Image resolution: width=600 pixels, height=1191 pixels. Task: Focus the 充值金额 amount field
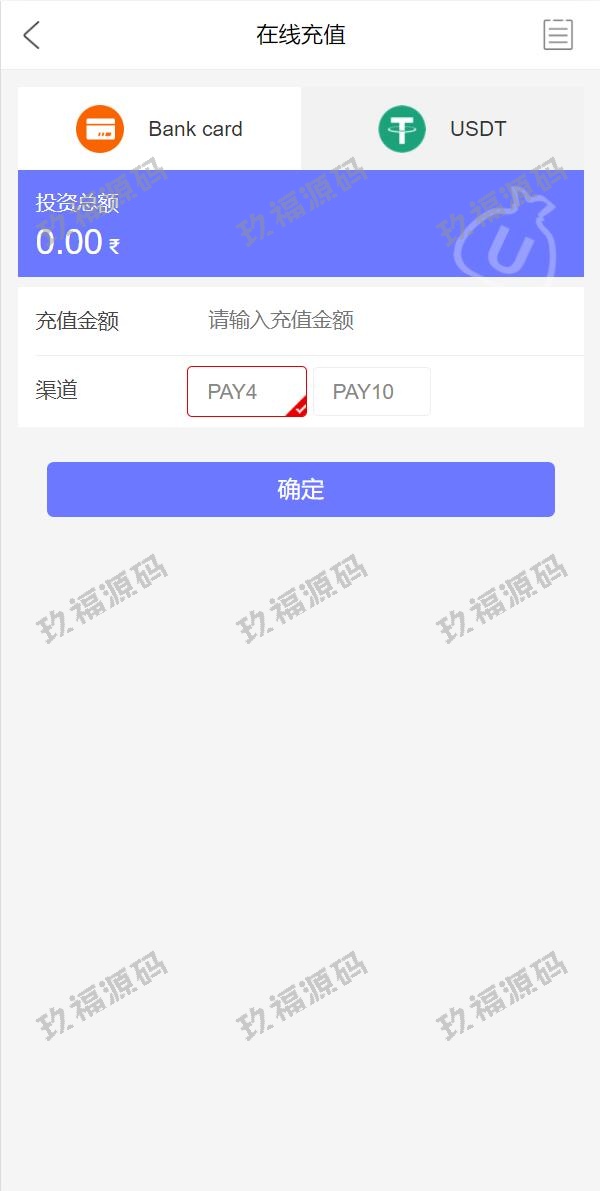[380, 320]
